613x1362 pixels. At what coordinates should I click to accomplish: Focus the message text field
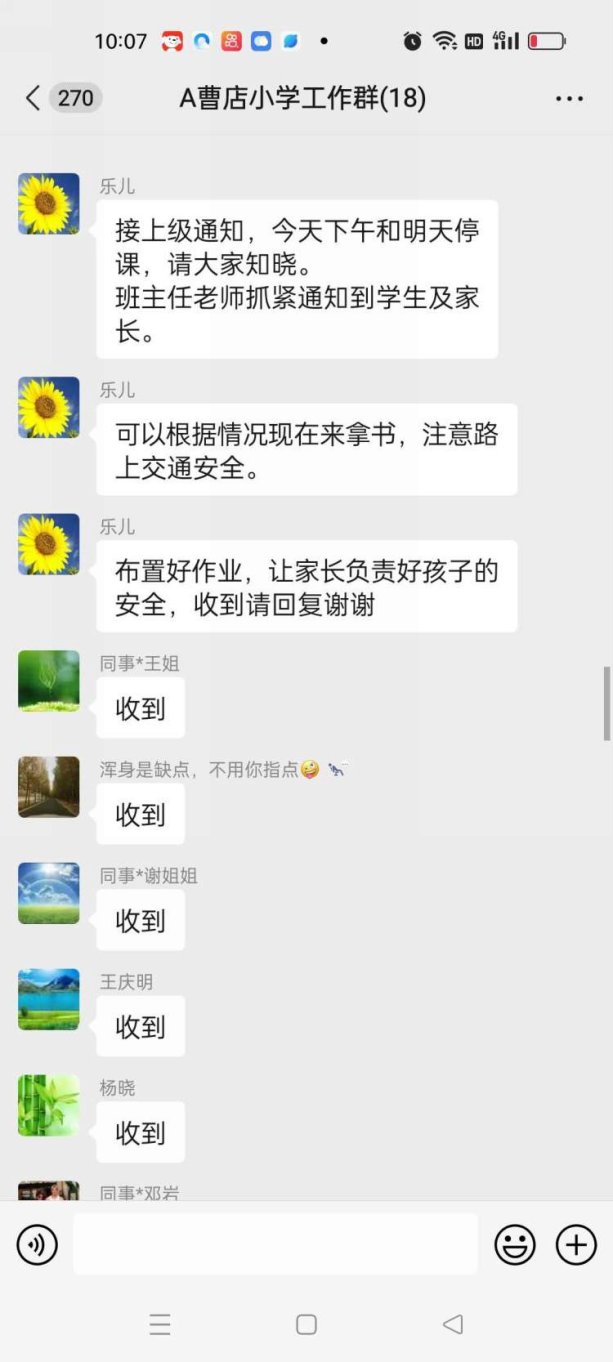(x=275, y=1245)
